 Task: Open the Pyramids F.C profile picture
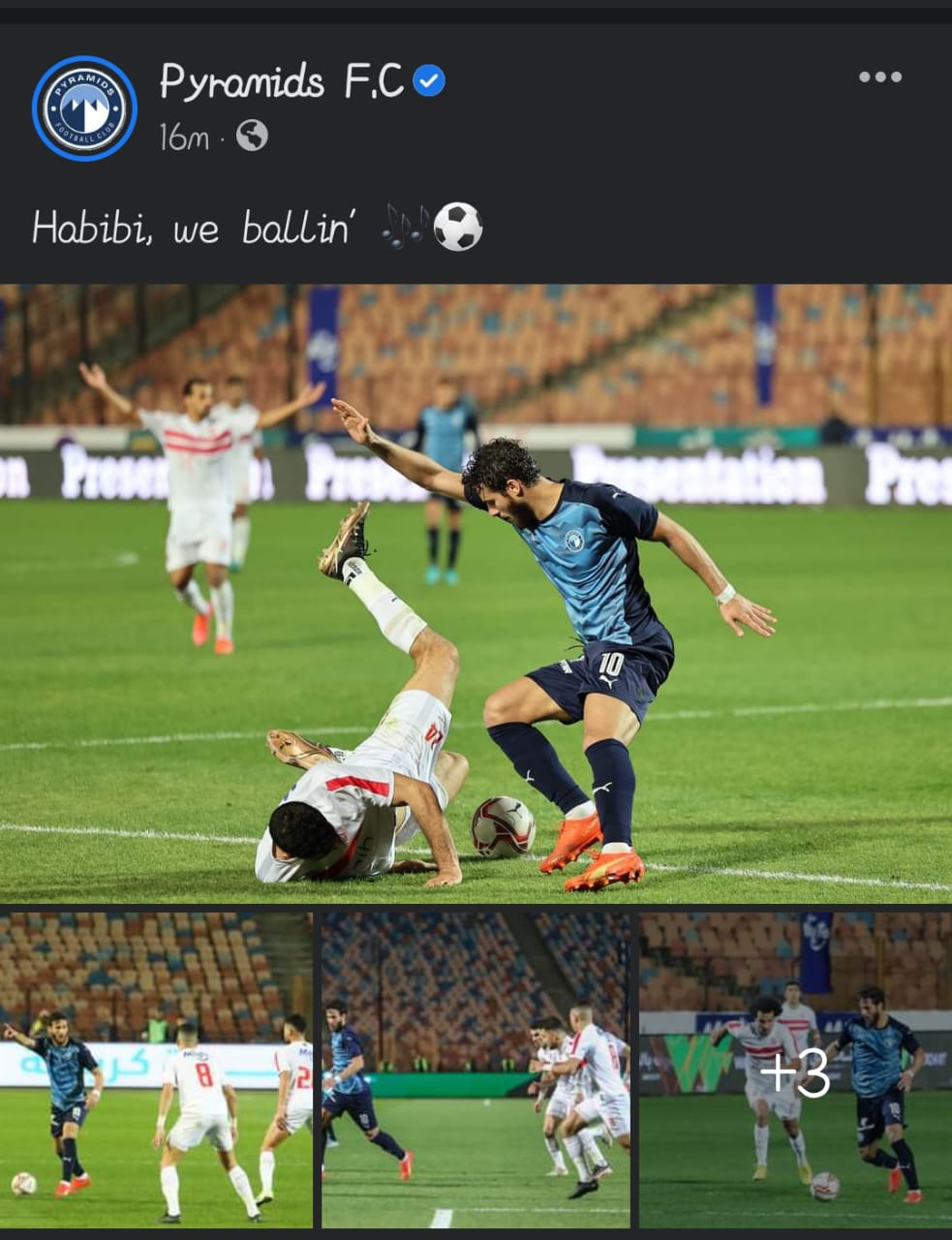pos(84,108)
